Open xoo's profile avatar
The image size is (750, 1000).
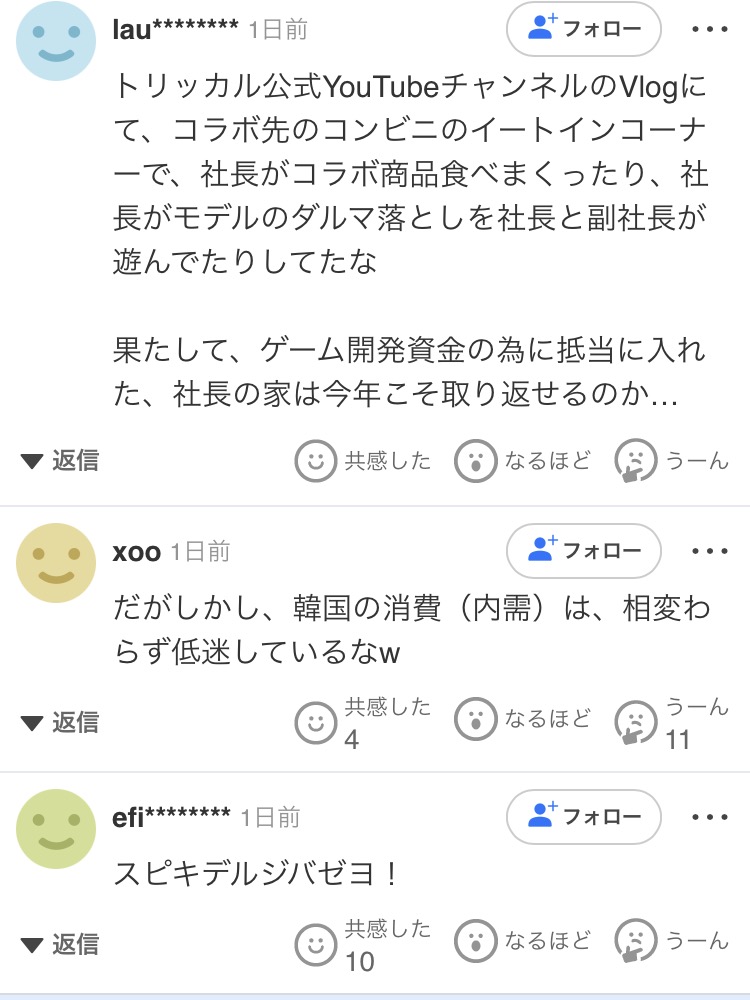(x=56, y=563)
